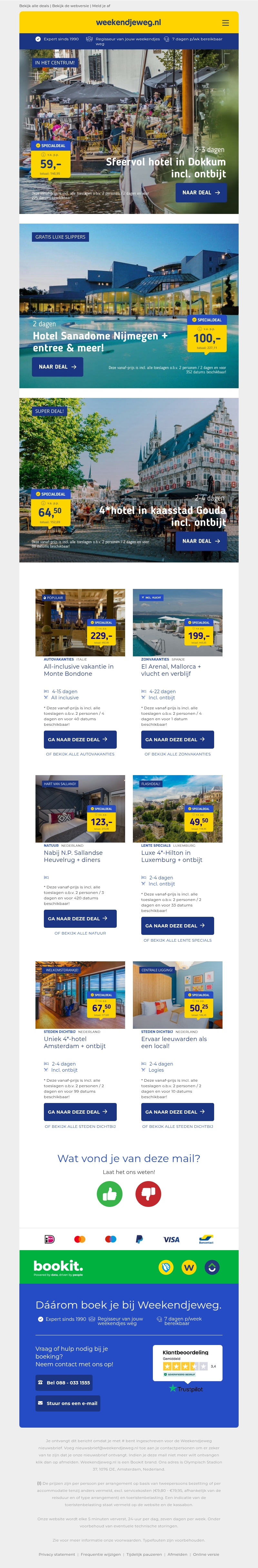Go to the El Arenal Mallorca deal

click(x=178, y=739)
